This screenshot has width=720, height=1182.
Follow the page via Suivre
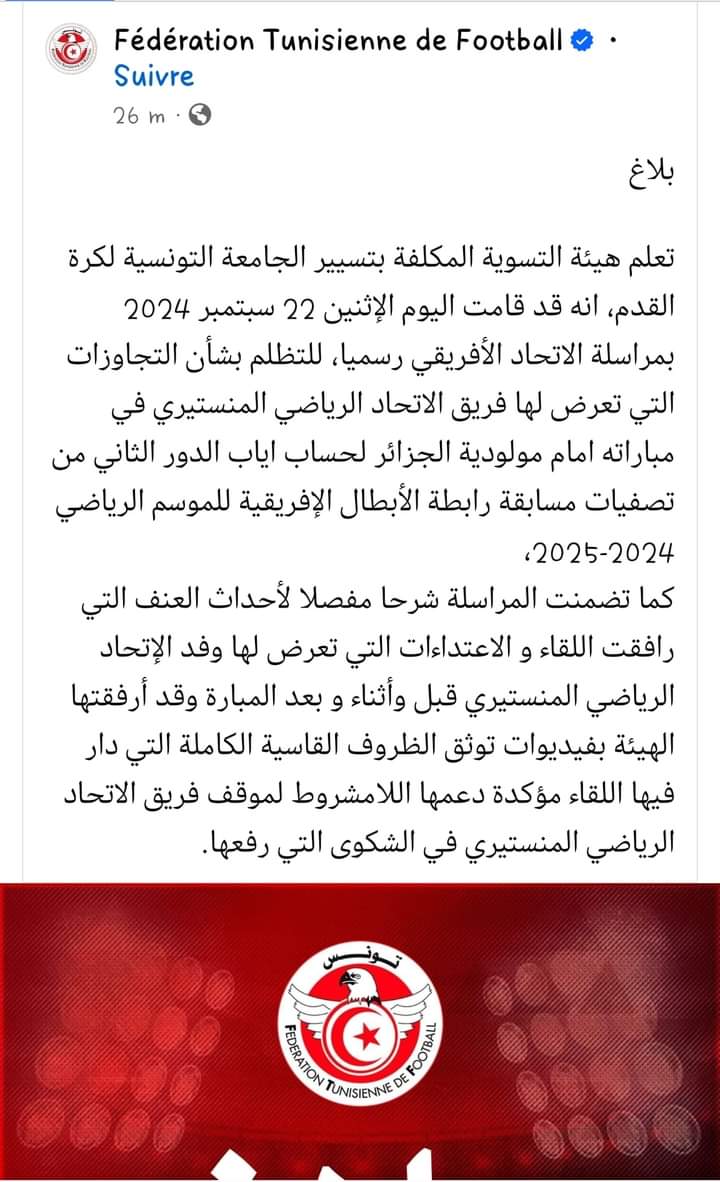[153, 75]
